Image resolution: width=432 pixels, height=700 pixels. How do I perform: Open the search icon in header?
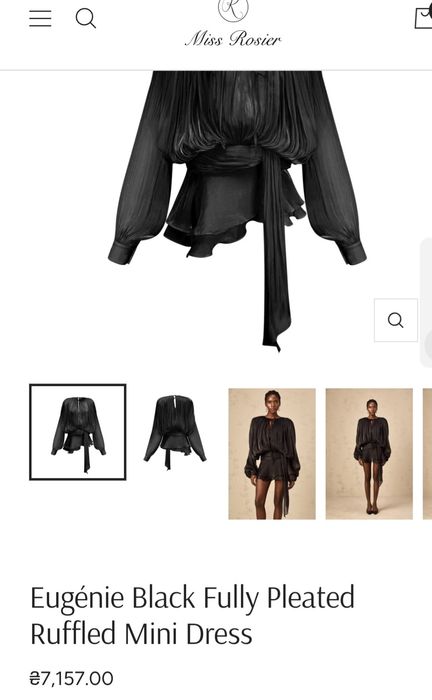click(85, 19)
